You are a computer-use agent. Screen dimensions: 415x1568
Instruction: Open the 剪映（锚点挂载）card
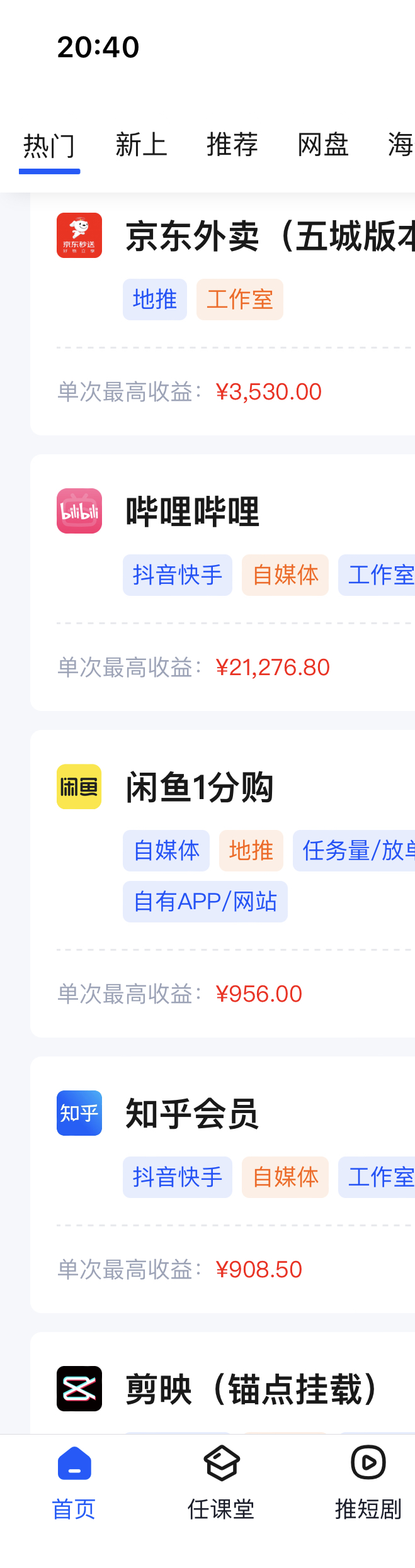pos(252,1389)
